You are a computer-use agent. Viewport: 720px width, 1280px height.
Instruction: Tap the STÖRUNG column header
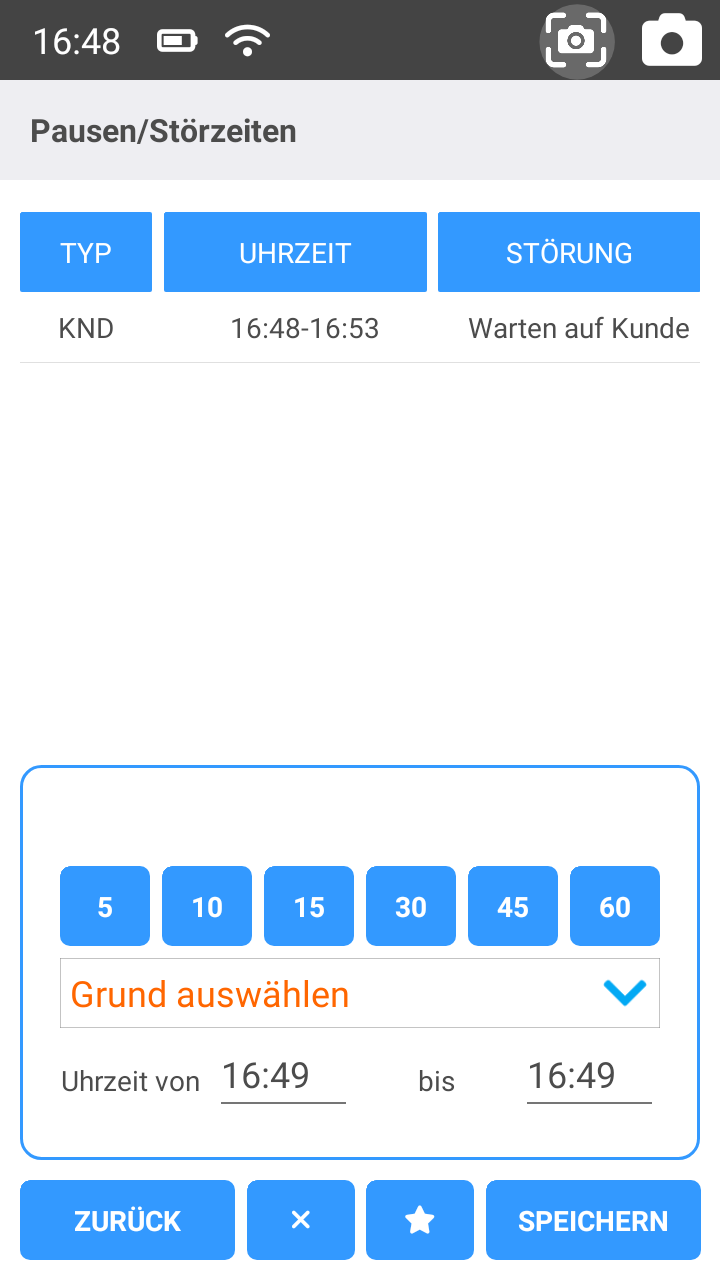(x=568, y=252)
